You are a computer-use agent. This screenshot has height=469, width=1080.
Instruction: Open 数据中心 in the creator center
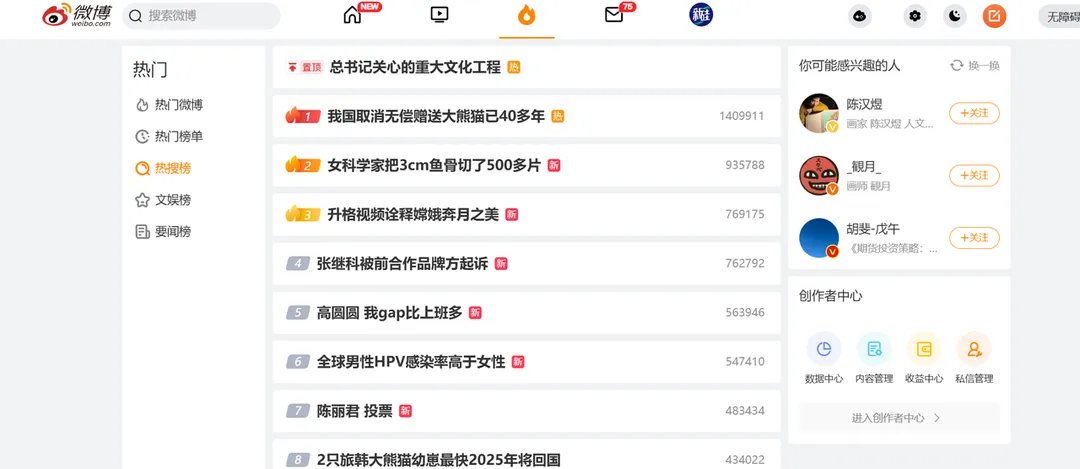(824, 359)
